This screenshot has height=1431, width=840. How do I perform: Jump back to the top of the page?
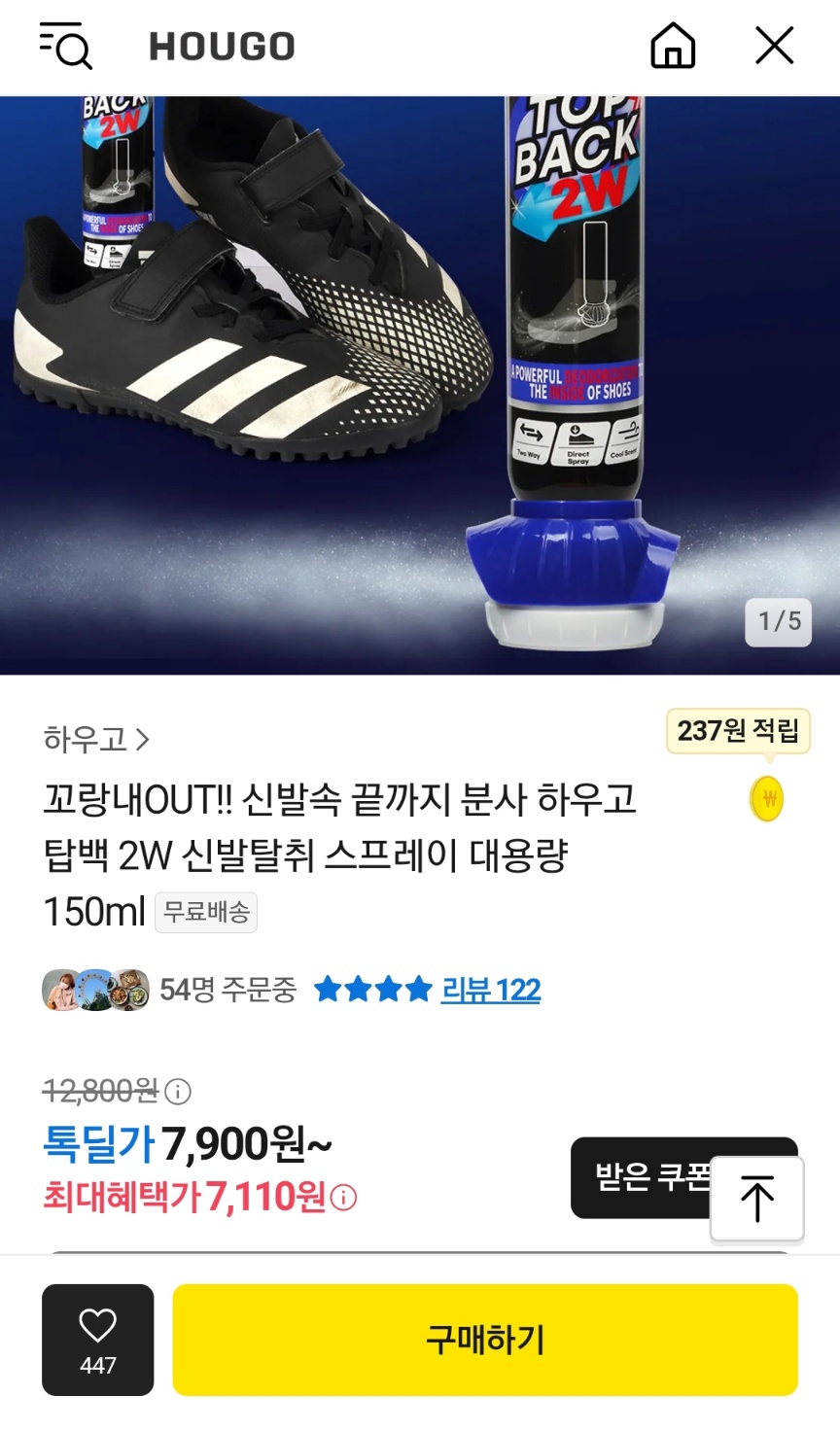coord(756,1199)
